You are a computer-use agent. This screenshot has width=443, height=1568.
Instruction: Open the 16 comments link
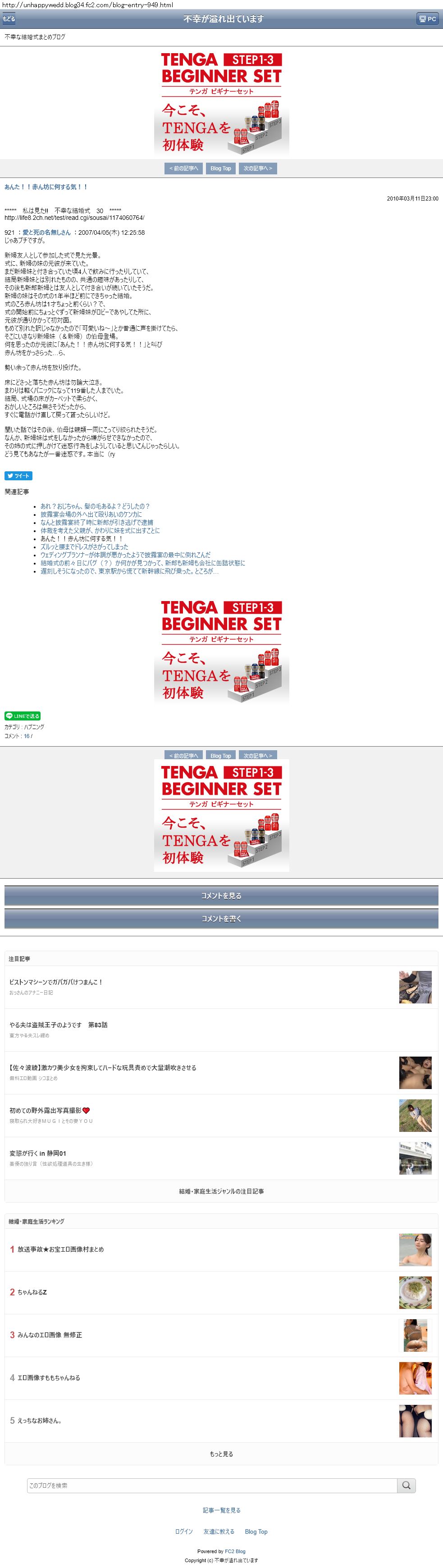(27, 736)
